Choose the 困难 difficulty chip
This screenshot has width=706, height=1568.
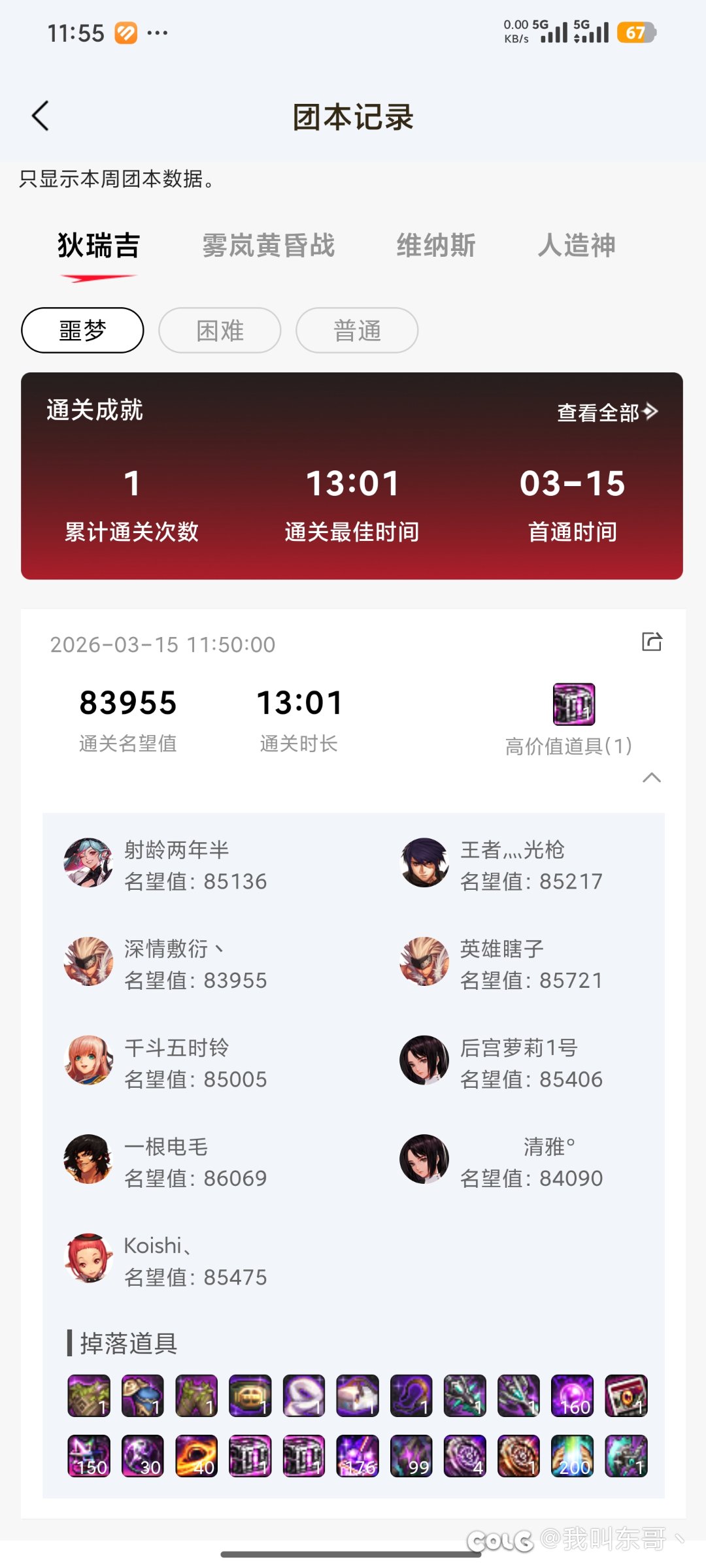pos(220,331)
